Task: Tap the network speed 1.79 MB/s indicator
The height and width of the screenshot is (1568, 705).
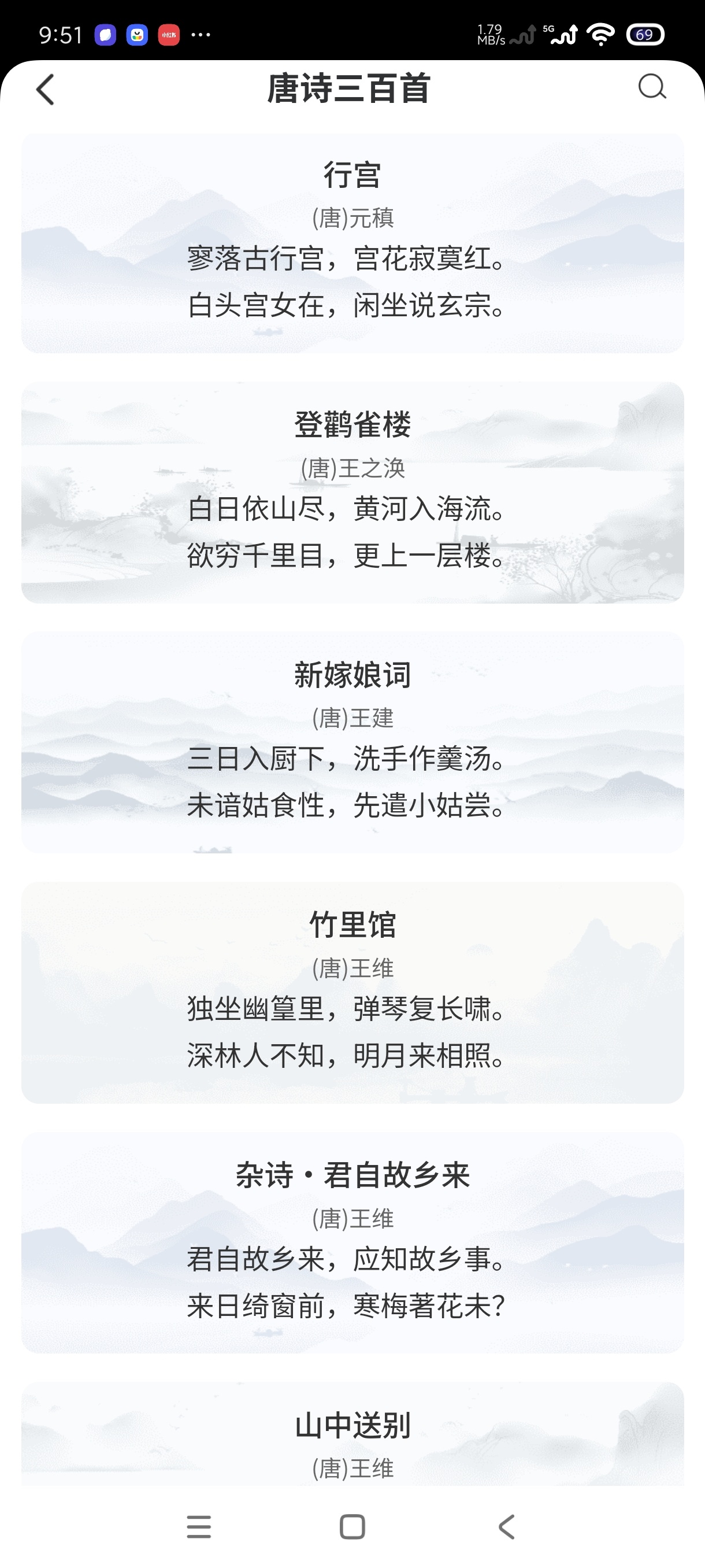Action: pyautogui.click(x=490, y=34)
